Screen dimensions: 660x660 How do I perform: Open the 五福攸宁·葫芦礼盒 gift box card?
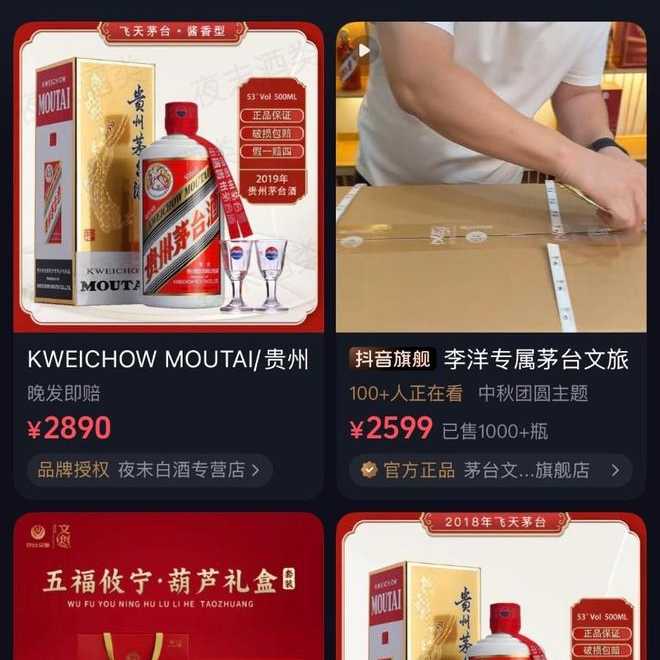tap(168, 590)
